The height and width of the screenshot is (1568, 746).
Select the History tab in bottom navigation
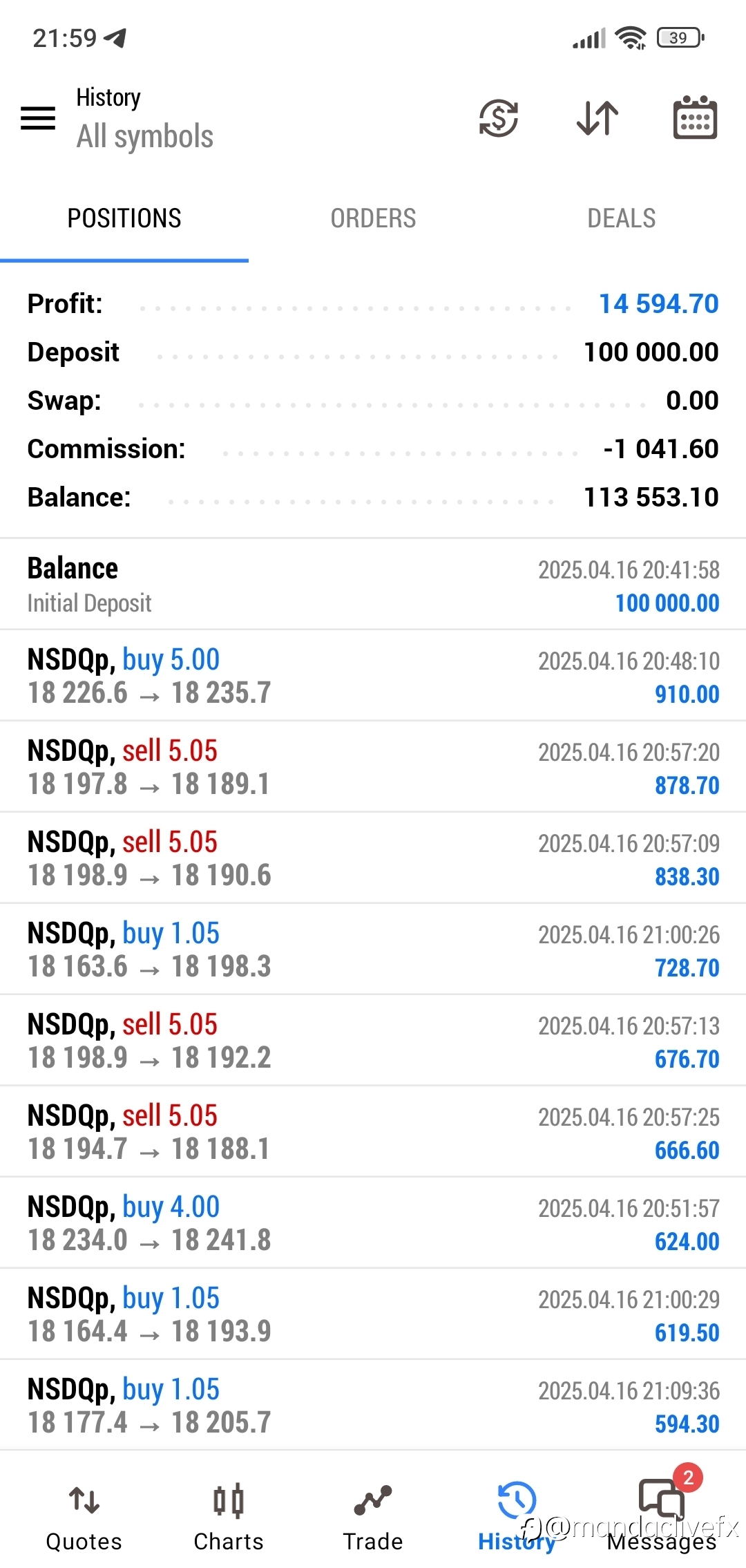click(x=517, y=1518)
